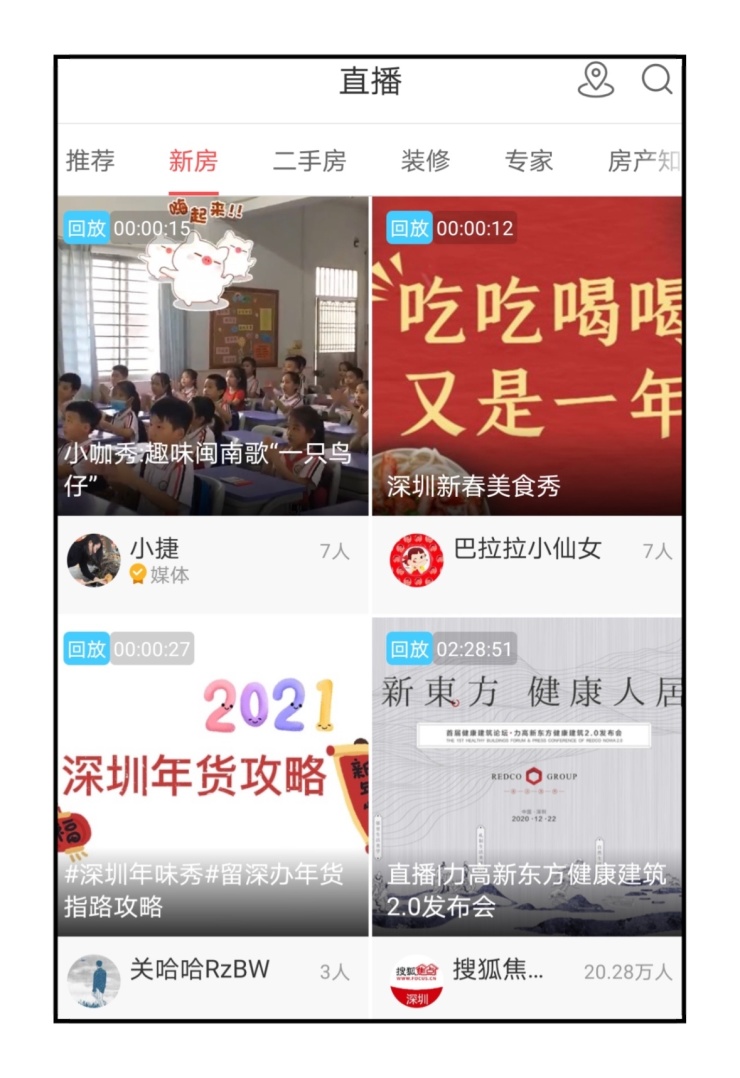Open the search icon
Viewport: 740px width, 1078px height.
[x=657, y=80]
